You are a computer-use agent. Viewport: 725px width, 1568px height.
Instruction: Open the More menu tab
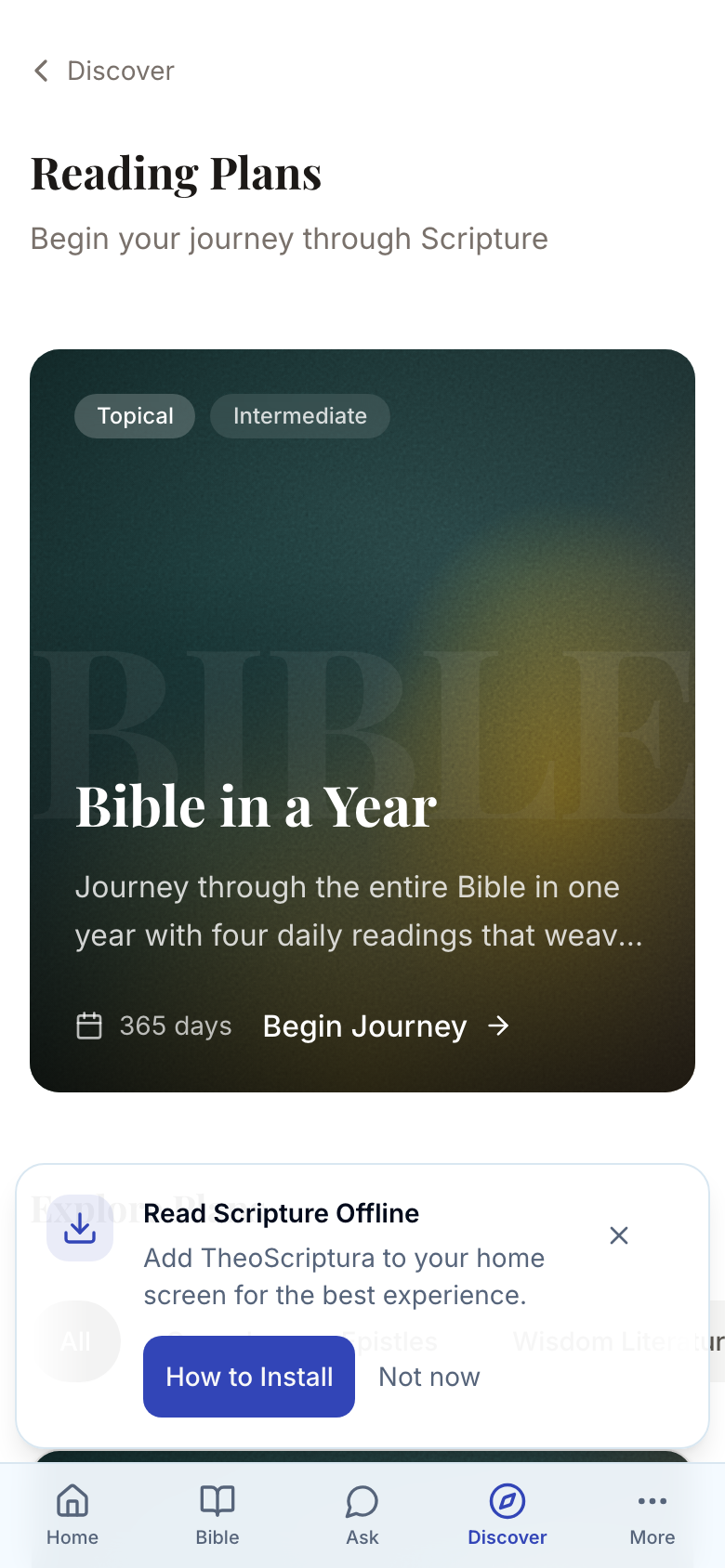click(652, 1515)
